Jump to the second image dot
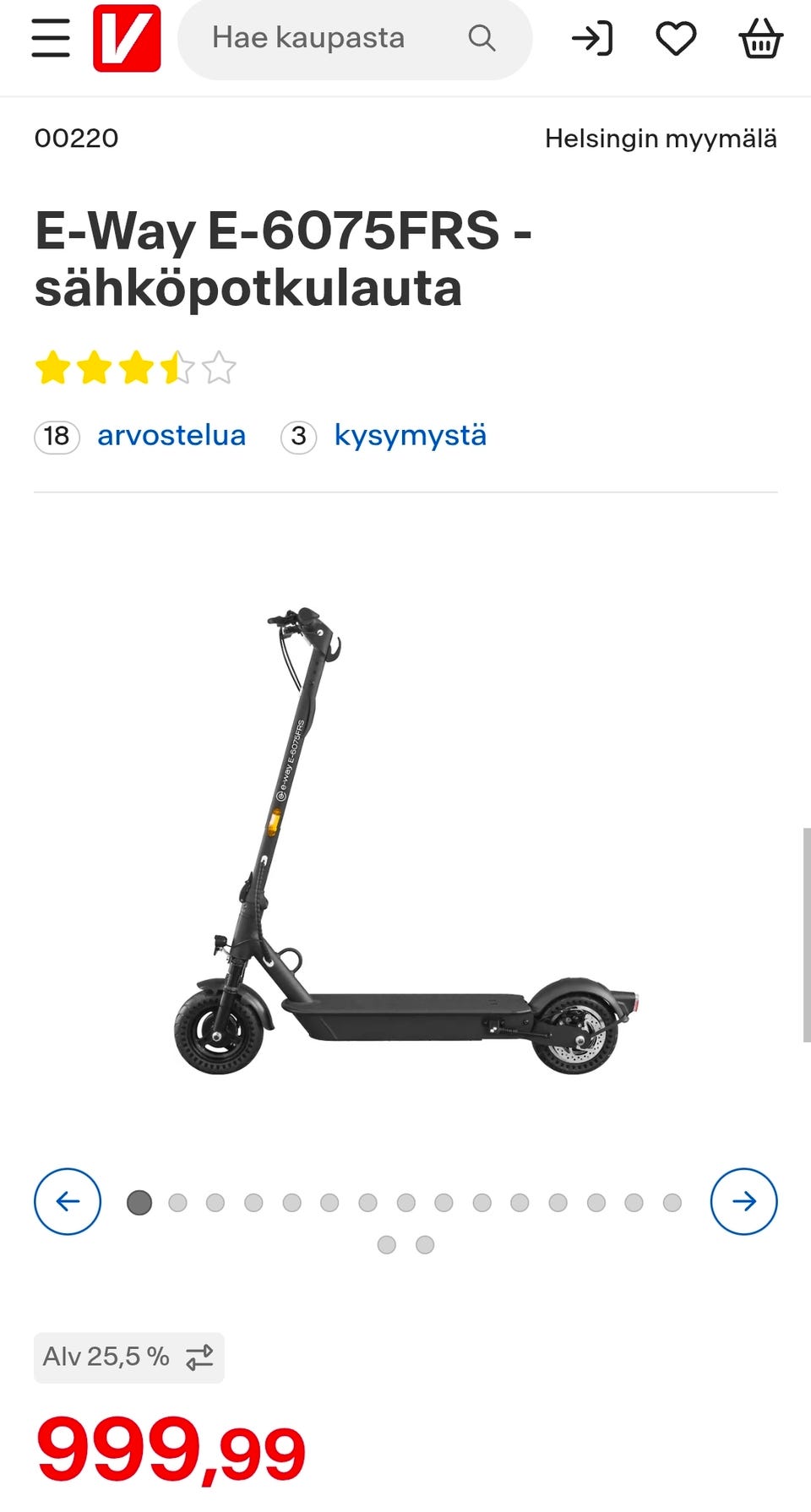Screen dimensions: 811x1512 tap(177, 1202)
